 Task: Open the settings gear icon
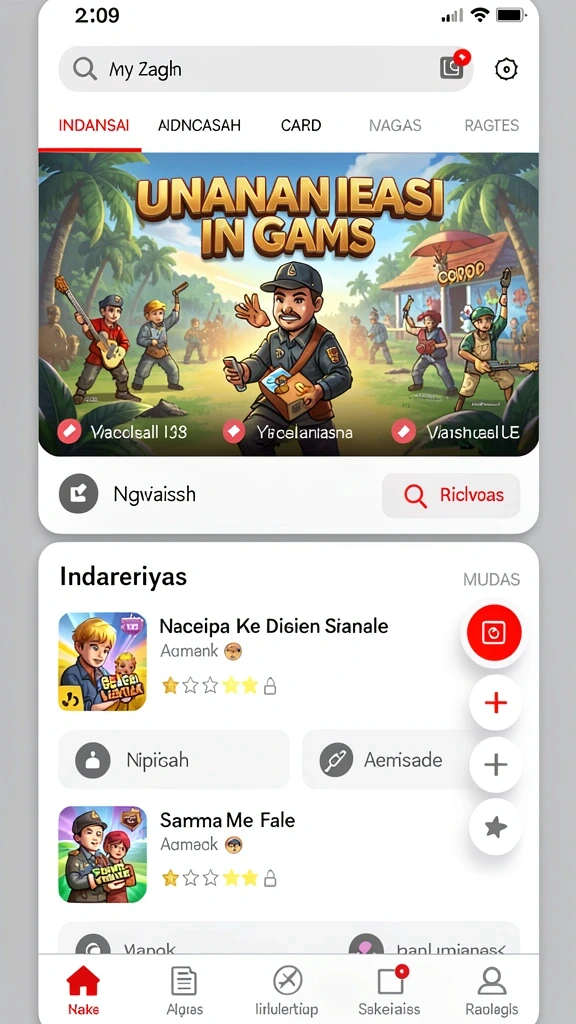(x=506, y=69)
